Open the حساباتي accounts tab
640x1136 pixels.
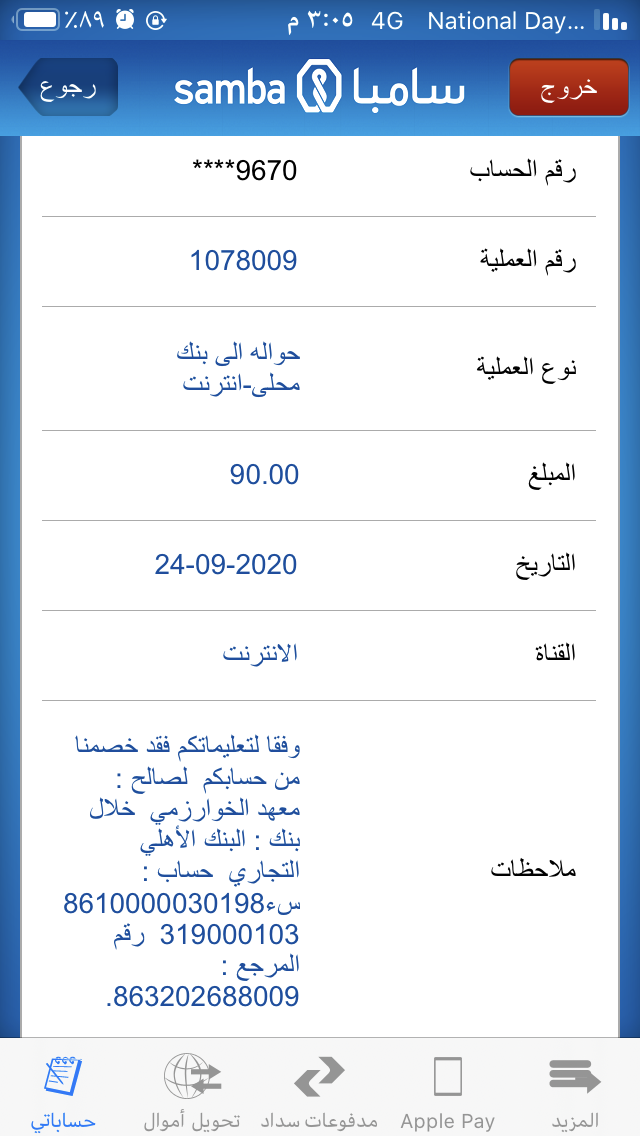pyautogui.click(x=63, y=1091)
